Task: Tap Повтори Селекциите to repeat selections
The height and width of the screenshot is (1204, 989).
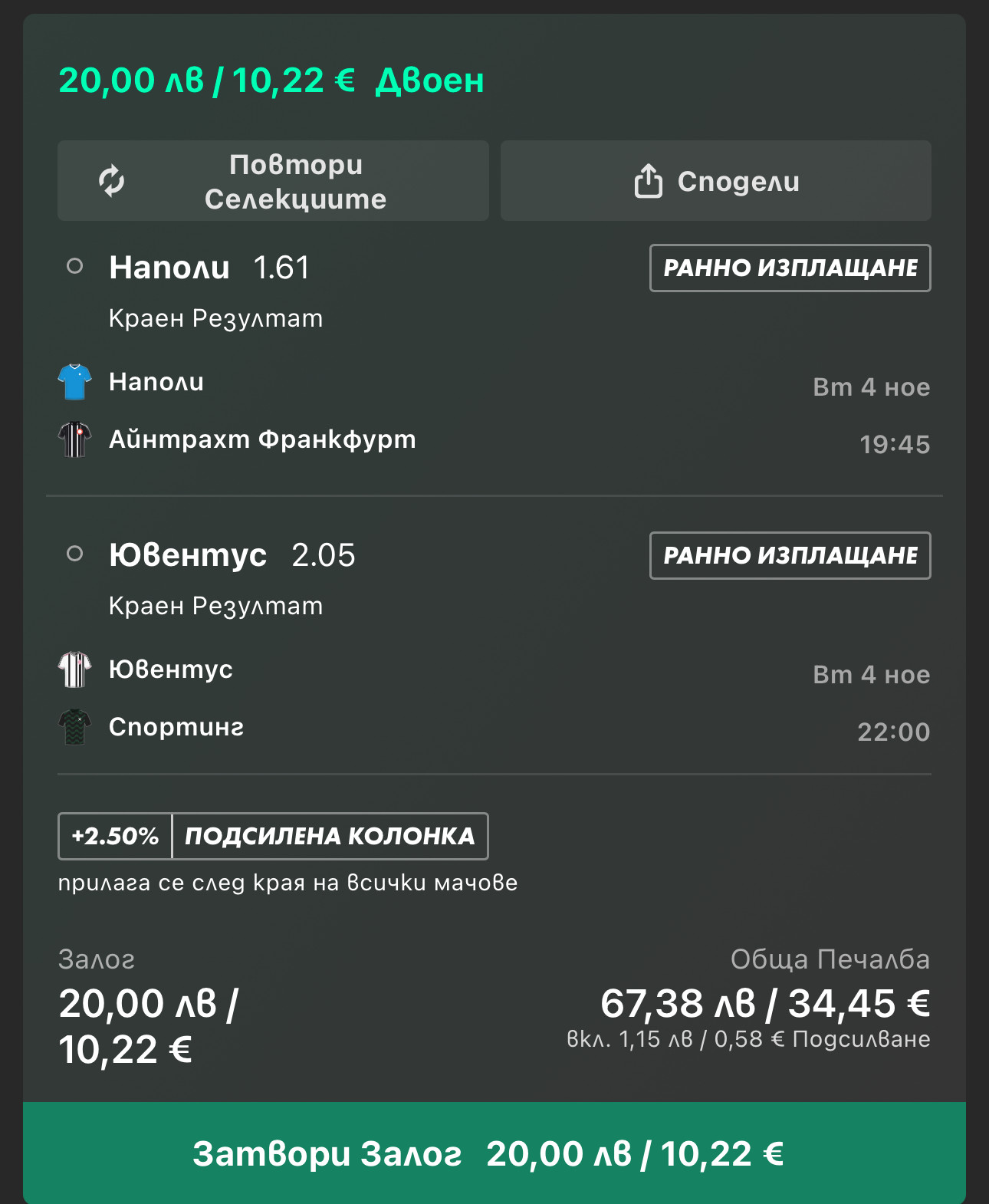Action: (273, 181)
